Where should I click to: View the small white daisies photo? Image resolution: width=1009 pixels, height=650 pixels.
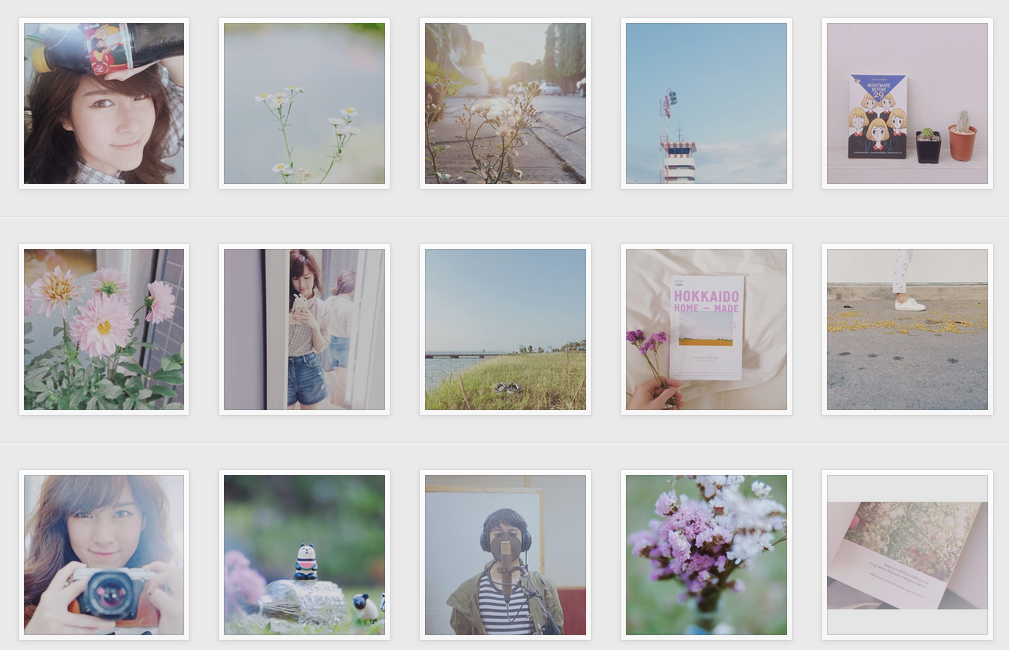point(304,103)
